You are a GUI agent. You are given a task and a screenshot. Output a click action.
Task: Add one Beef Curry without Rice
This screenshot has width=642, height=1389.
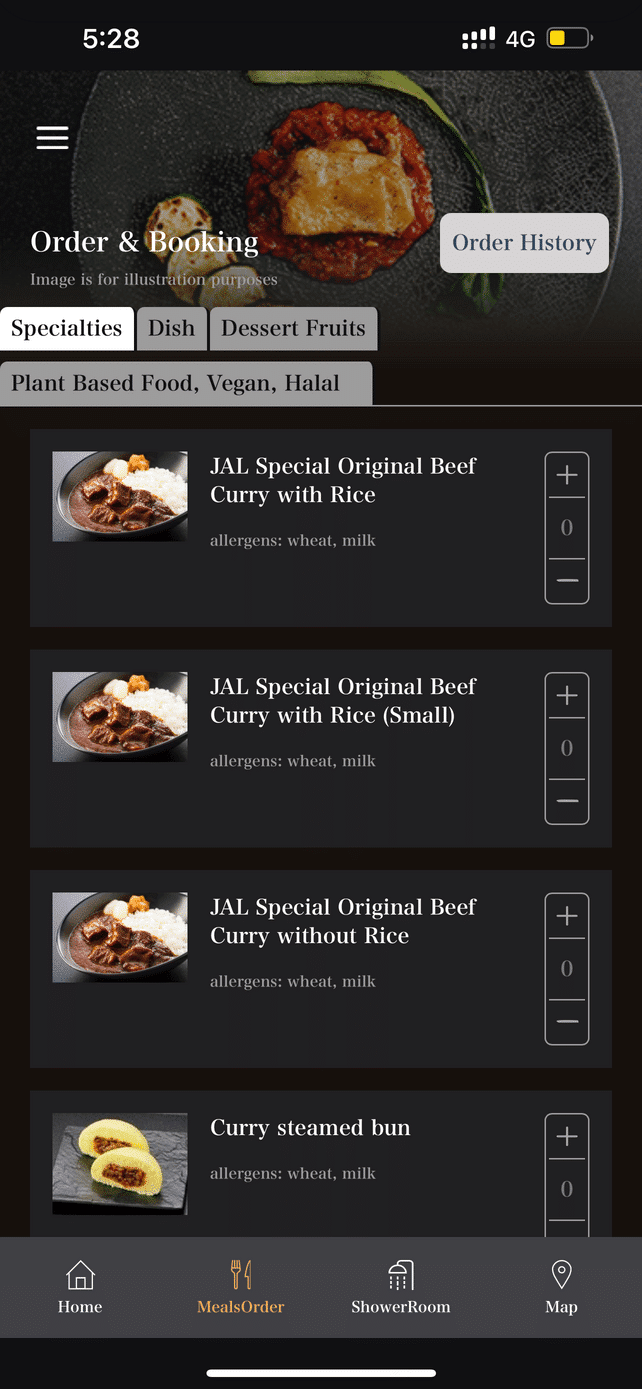point(567,917)
